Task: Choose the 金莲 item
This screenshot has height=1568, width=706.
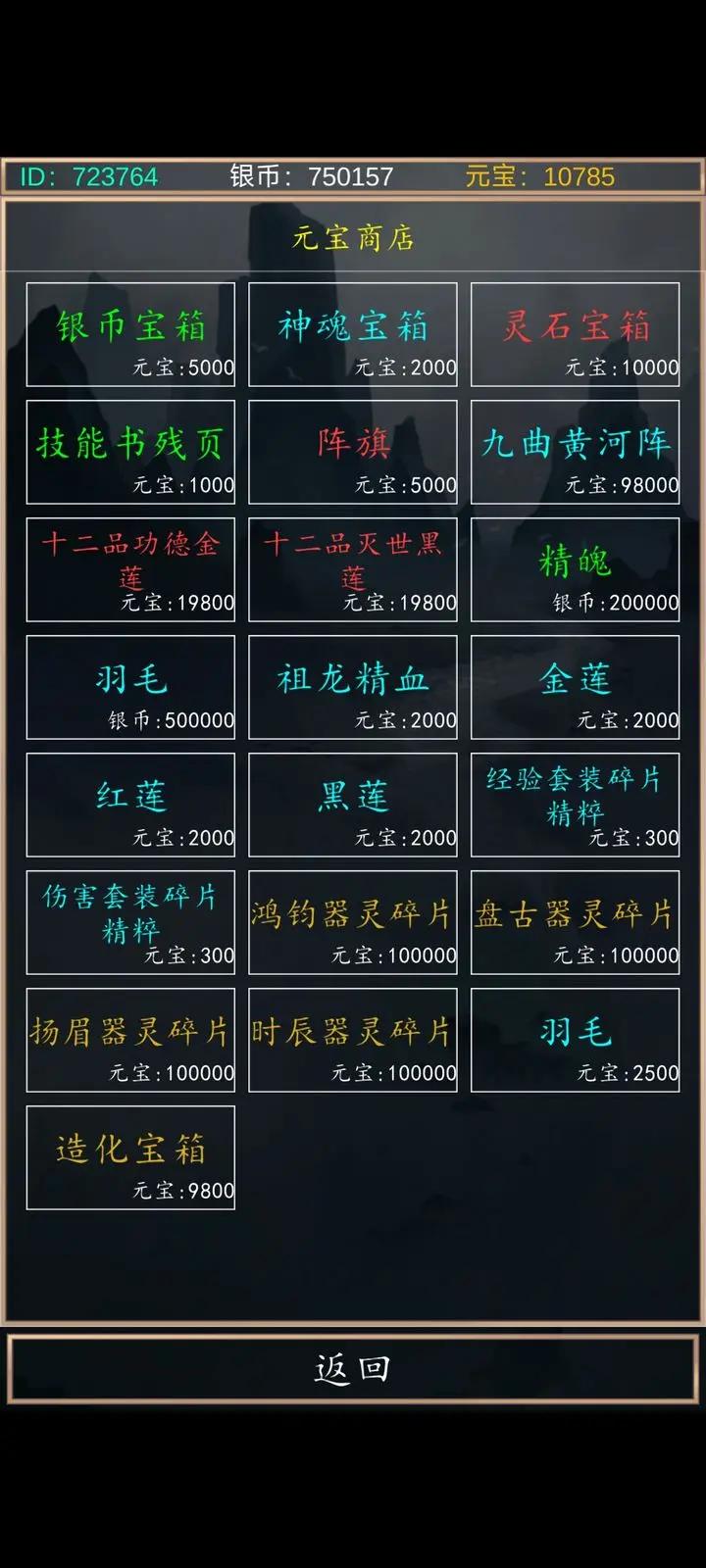Action: pyautogui.click(x=576, y=687)
